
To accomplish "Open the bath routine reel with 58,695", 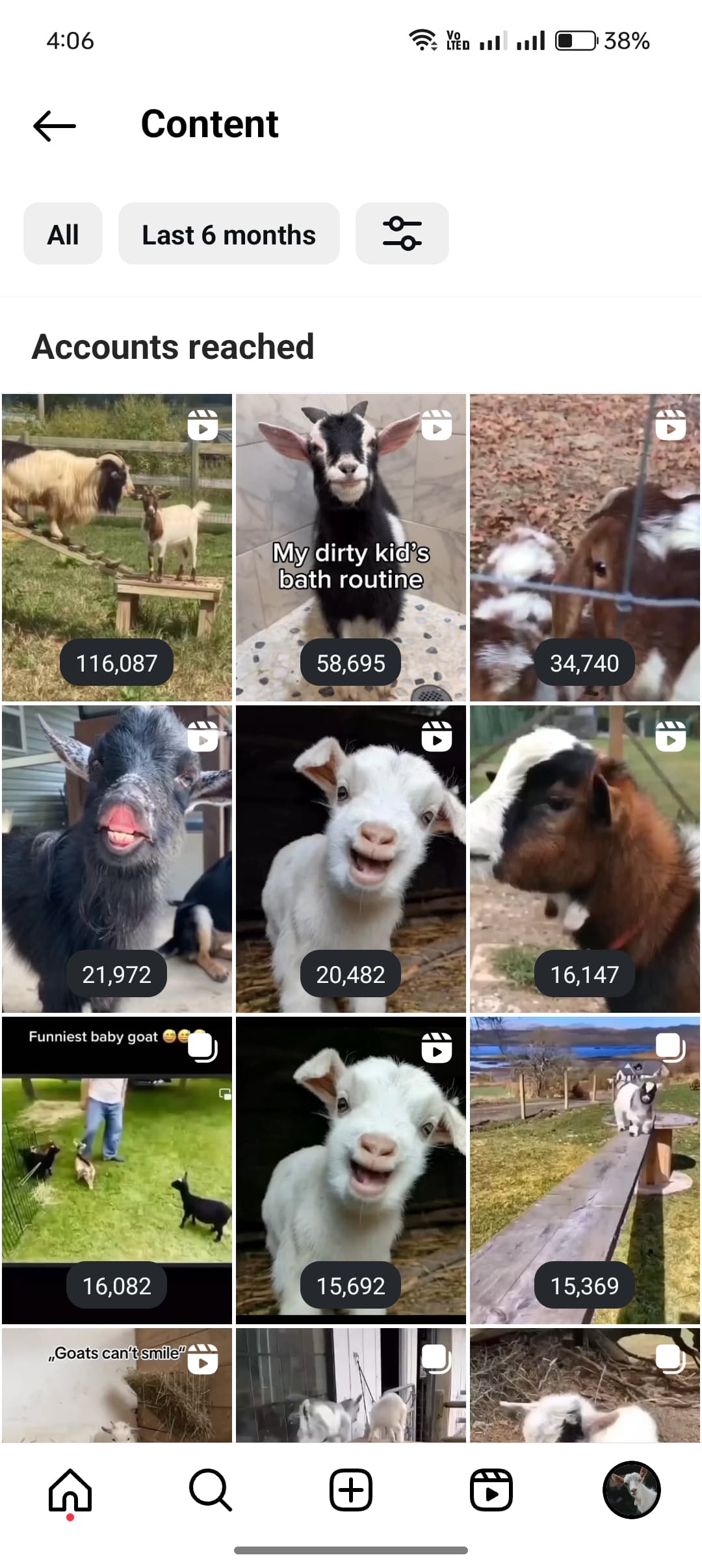I will pos(351,547).
